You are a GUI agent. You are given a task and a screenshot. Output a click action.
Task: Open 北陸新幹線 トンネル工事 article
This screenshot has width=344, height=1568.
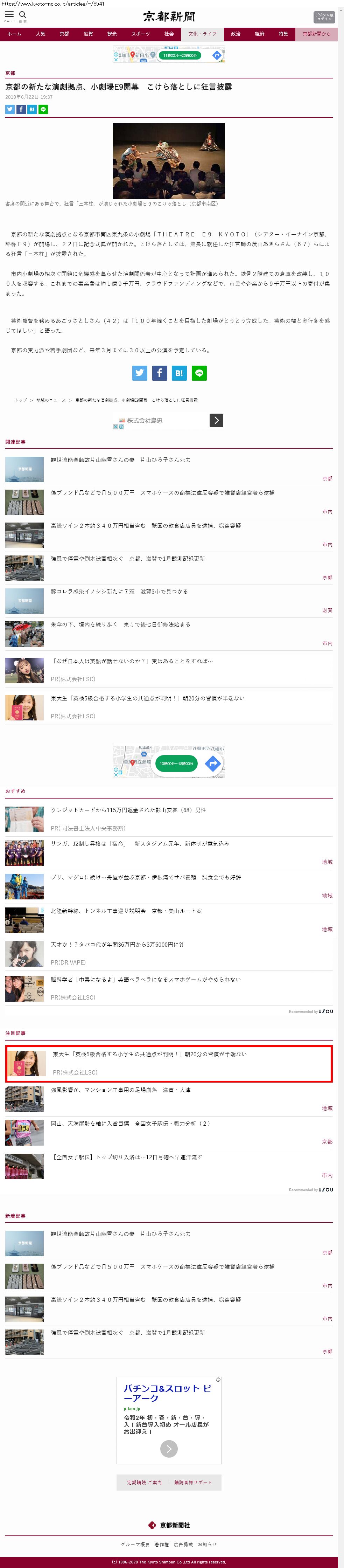point(126,911)
